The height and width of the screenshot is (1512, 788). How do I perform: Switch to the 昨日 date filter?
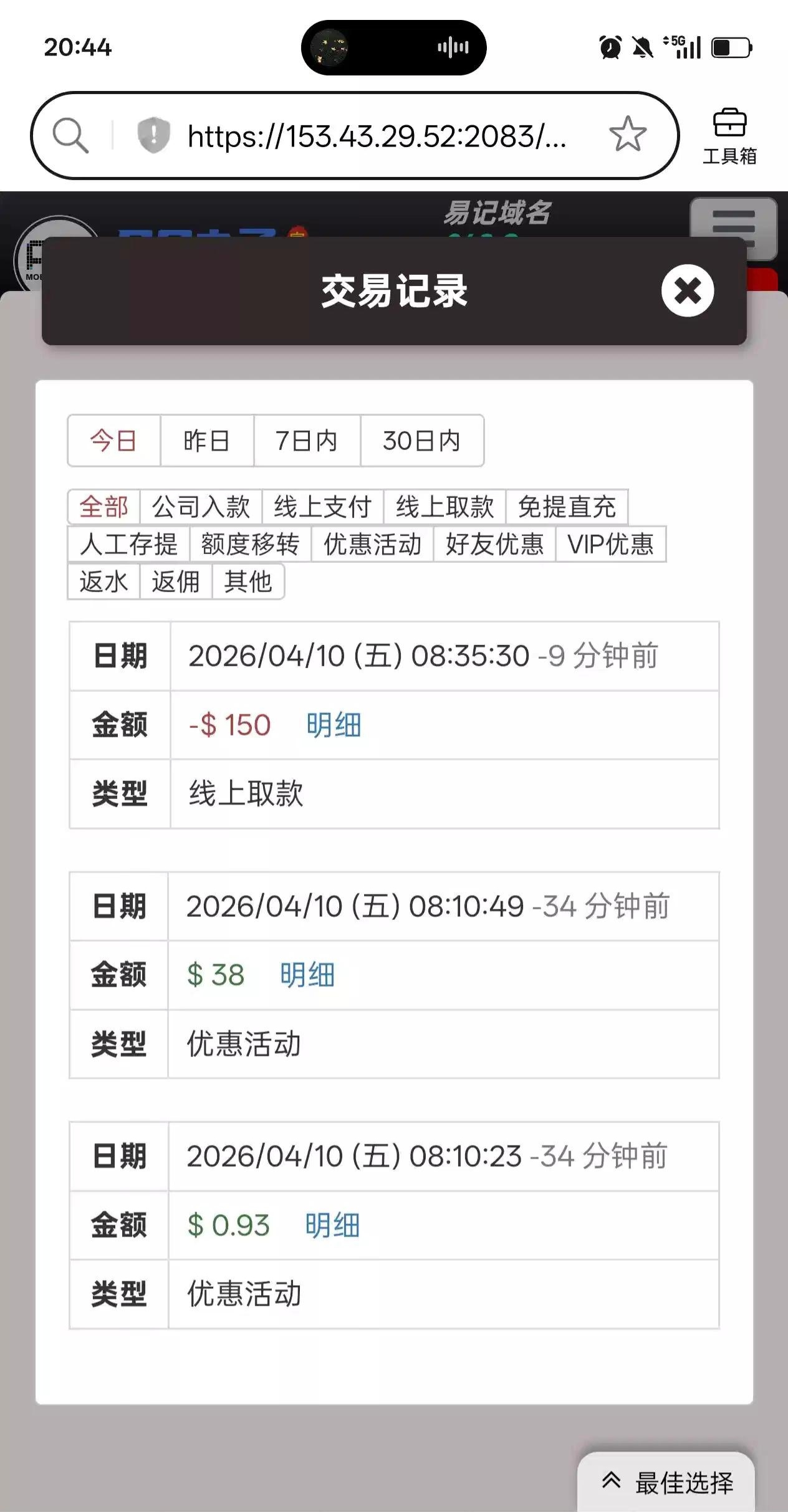pyautogui.click(x=206, y=441)
